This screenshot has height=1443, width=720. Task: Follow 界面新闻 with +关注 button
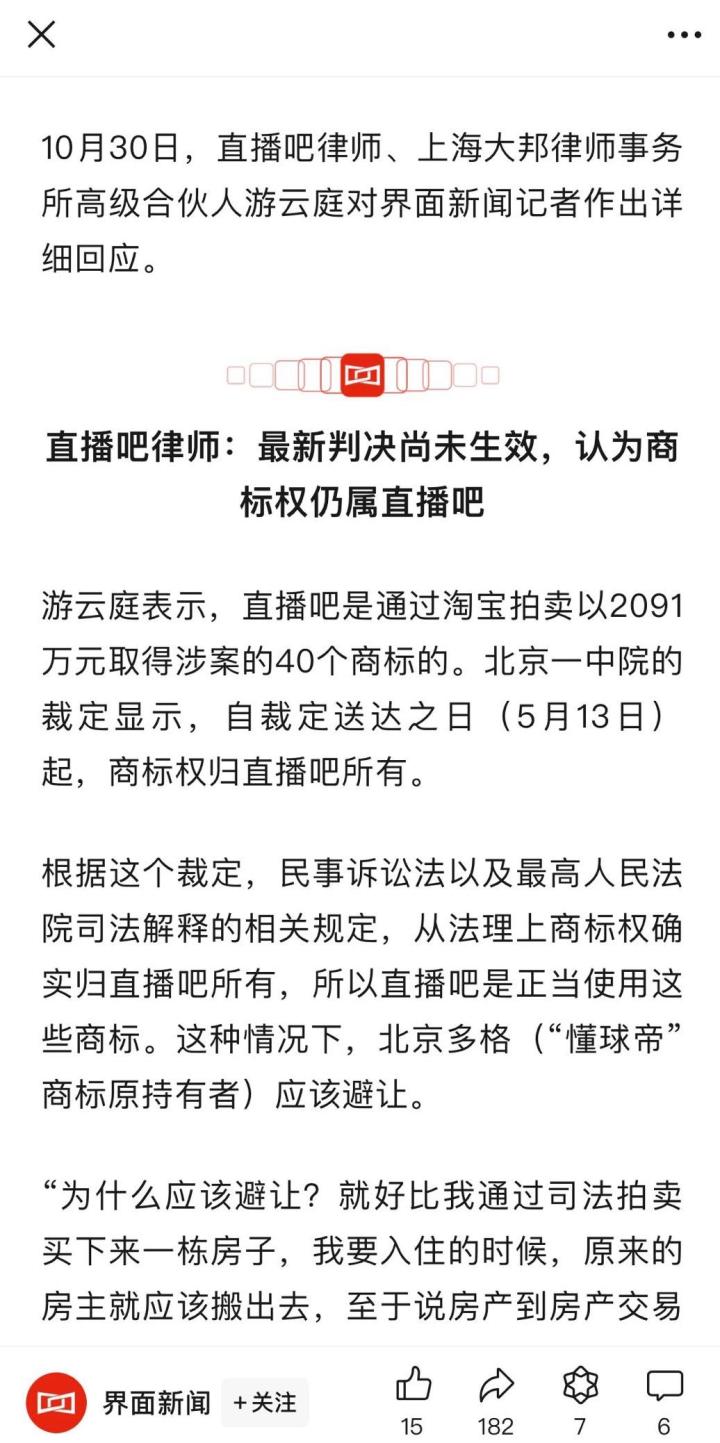pos(265,1402)
